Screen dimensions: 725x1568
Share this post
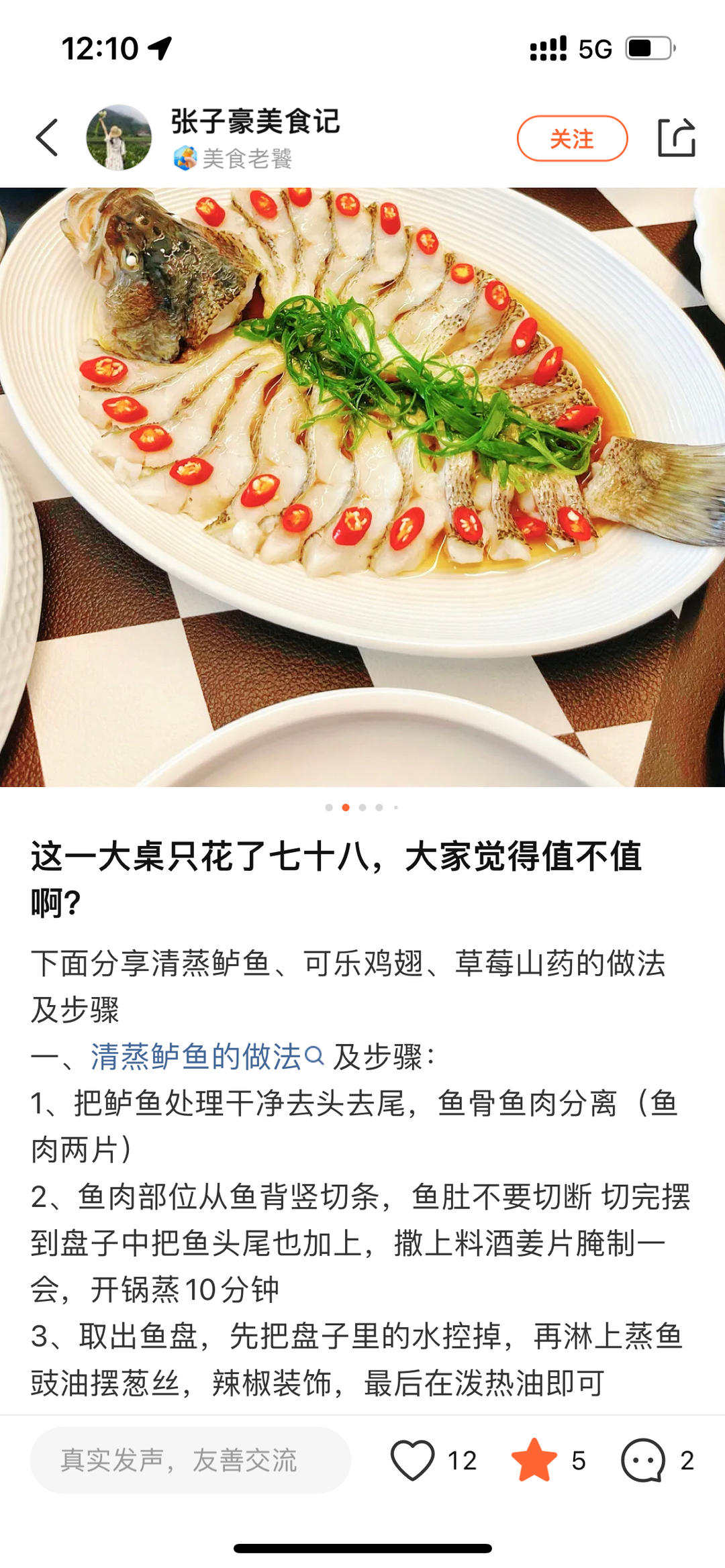click(675, 138)
